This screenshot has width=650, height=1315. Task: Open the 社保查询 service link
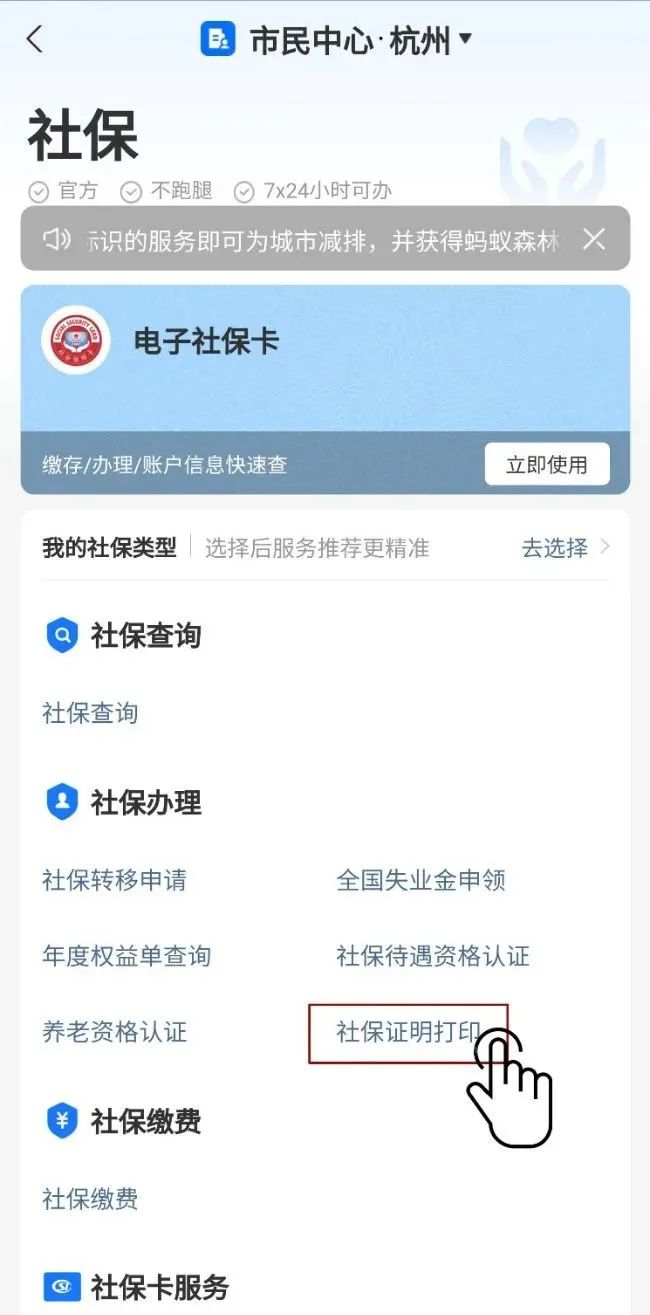(90, 713)
